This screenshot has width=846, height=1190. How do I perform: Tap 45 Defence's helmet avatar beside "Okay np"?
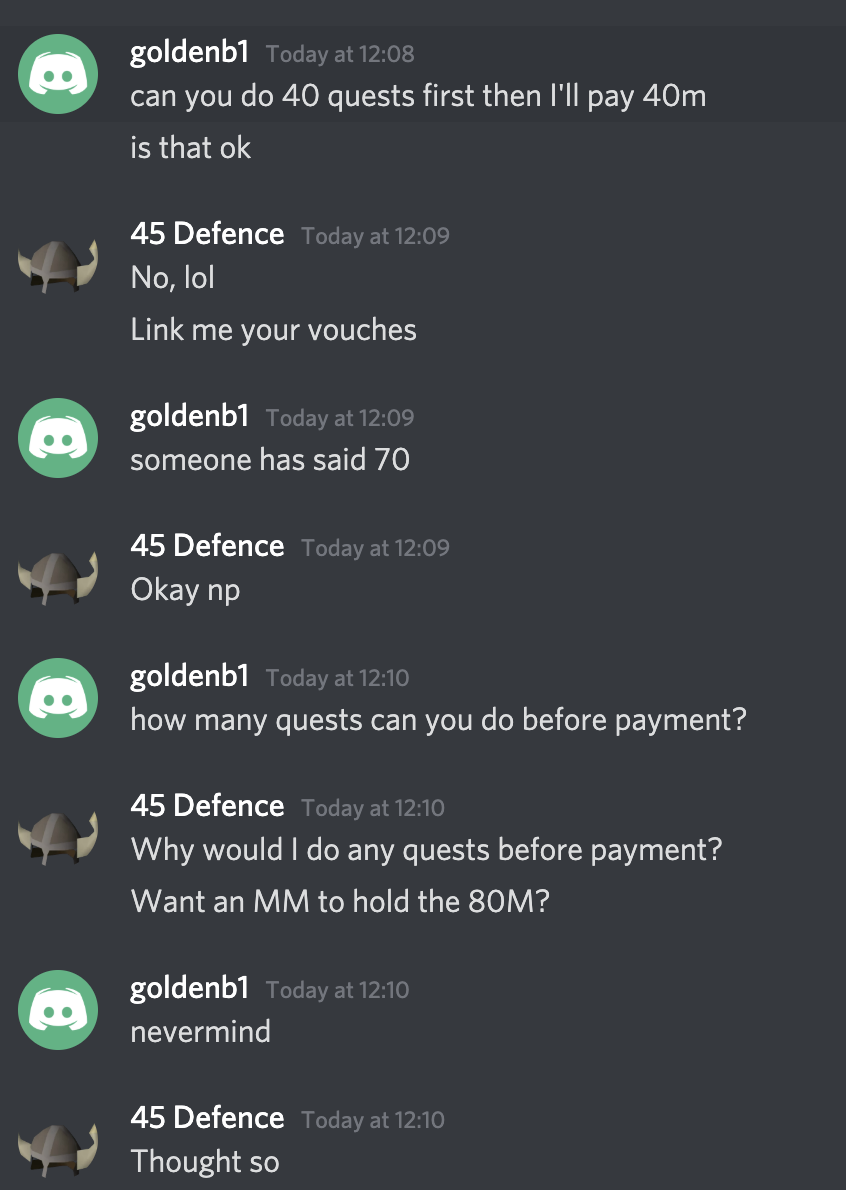pos(58,577)
